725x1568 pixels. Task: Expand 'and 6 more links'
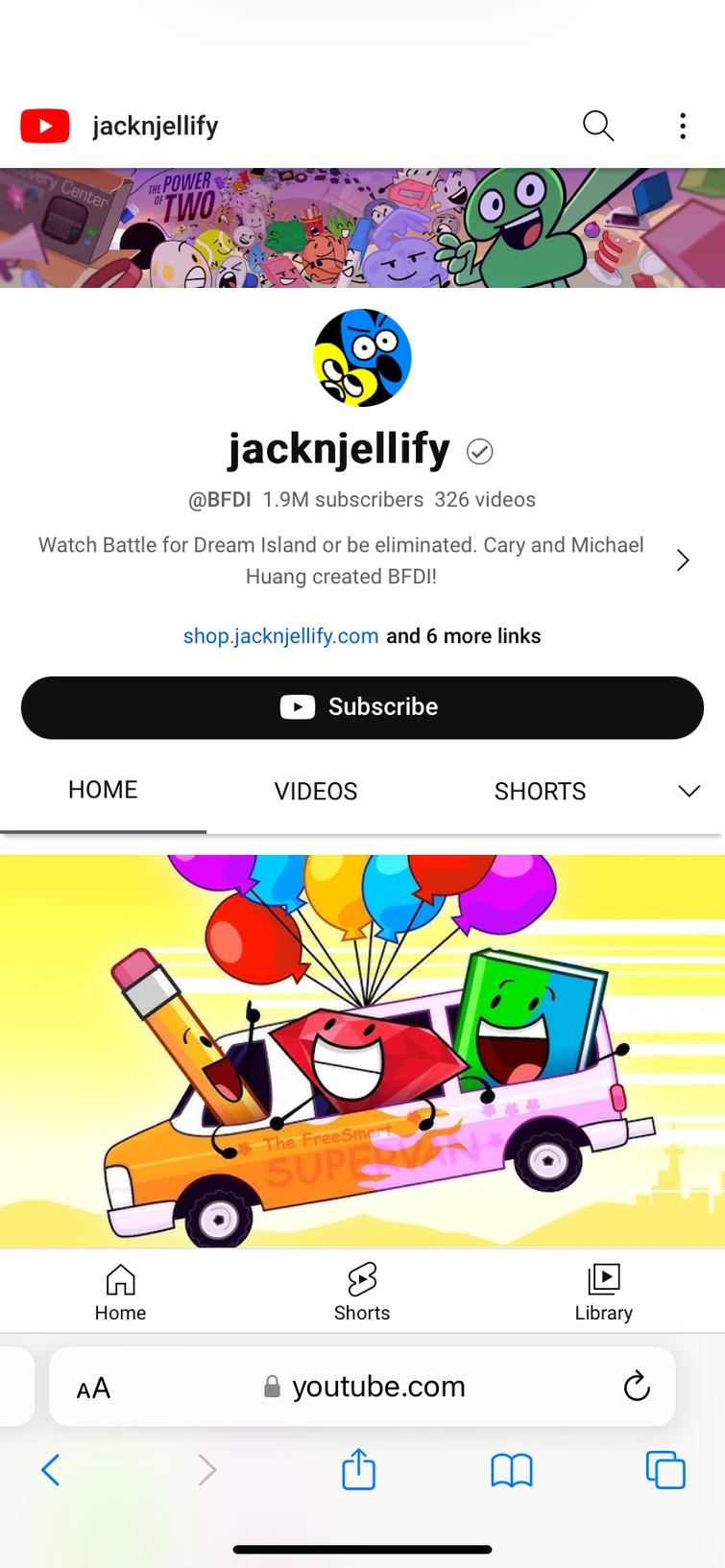point(464,635)
